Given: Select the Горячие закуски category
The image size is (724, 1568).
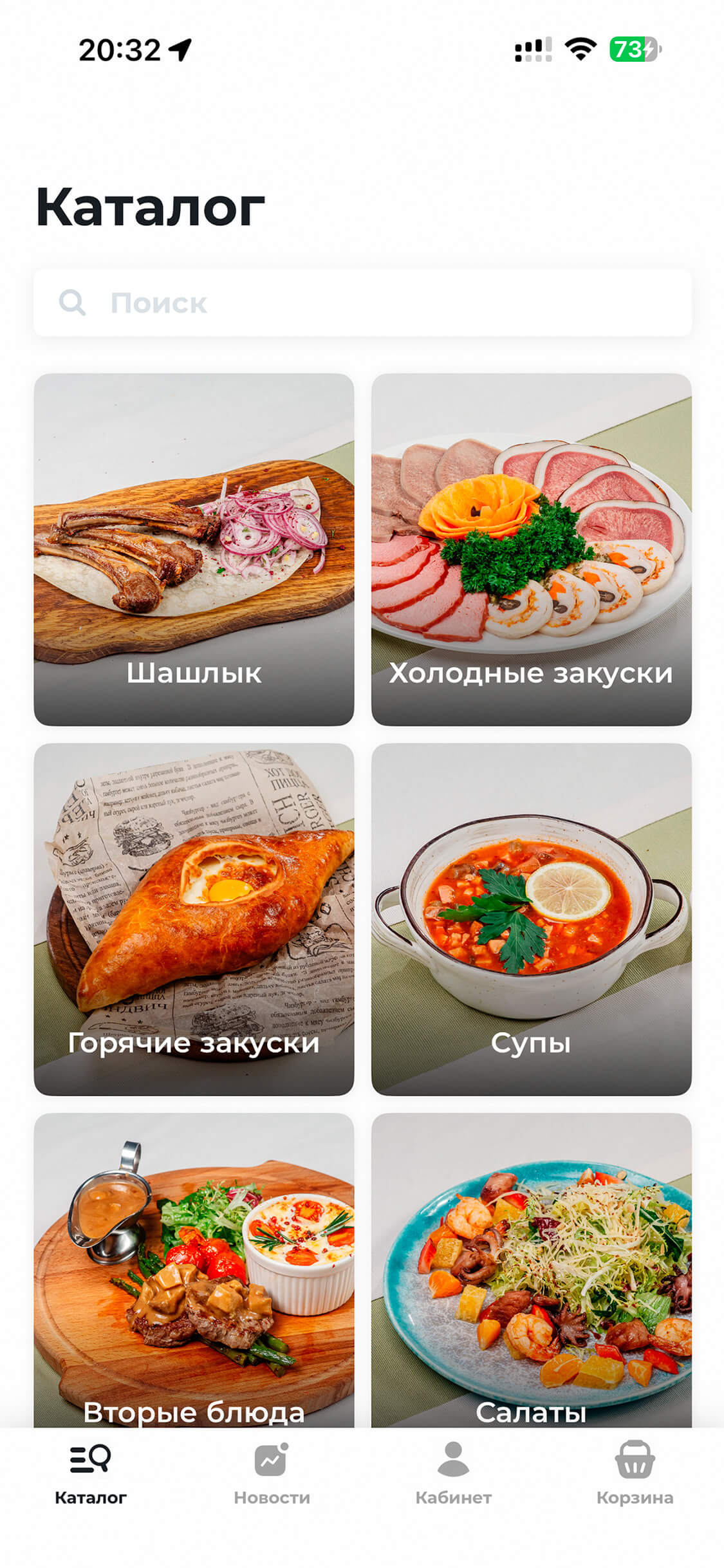Looking at the screenshot, I should [194, 919].
